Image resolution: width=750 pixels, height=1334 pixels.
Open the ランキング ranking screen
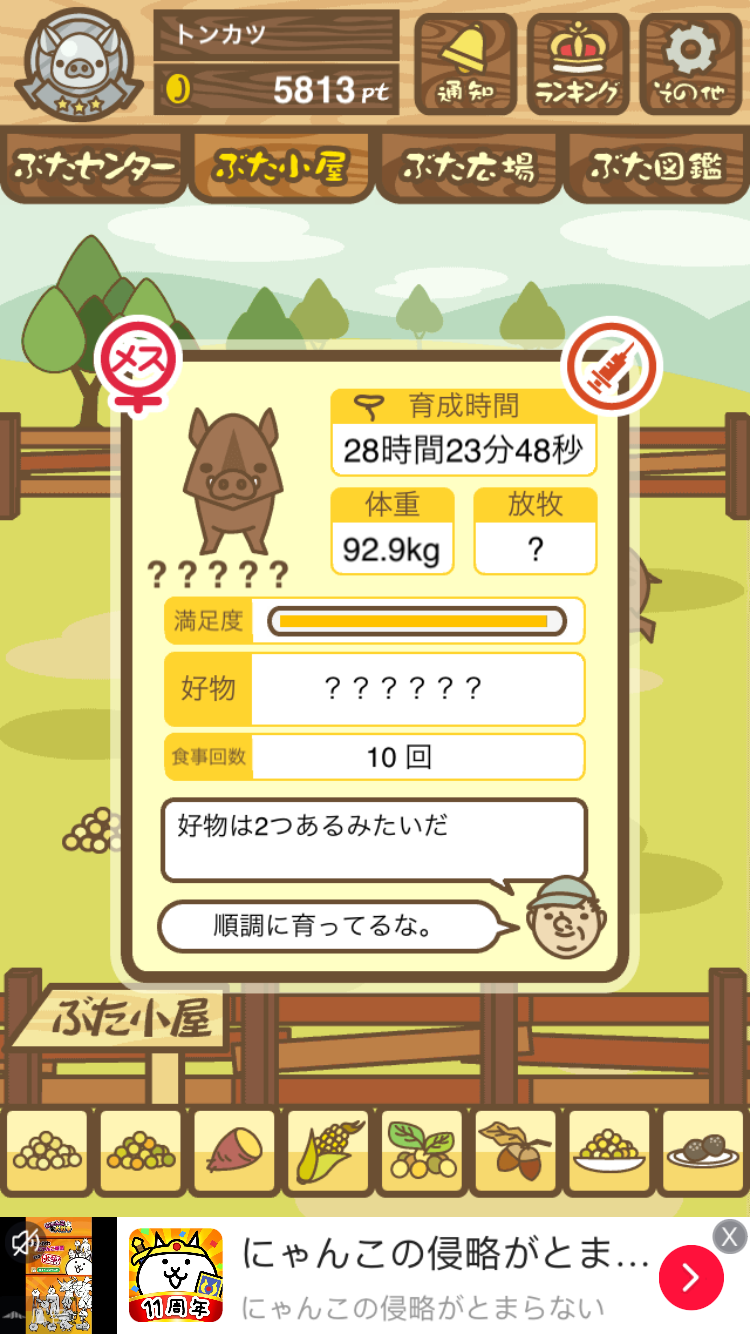(x=579, y=62)
